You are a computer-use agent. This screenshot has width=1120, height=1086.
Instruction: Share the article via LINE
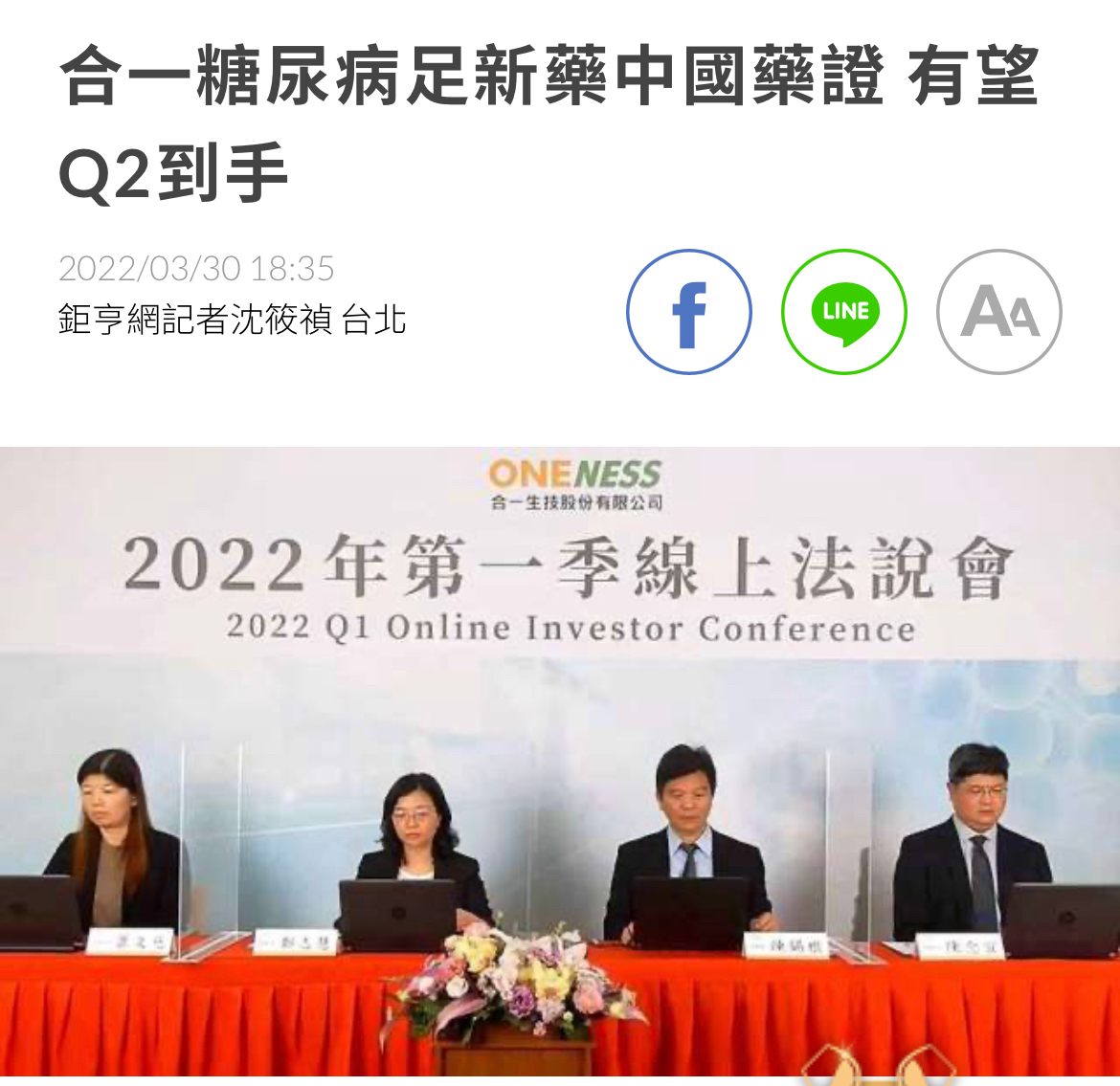pos(843,312)
